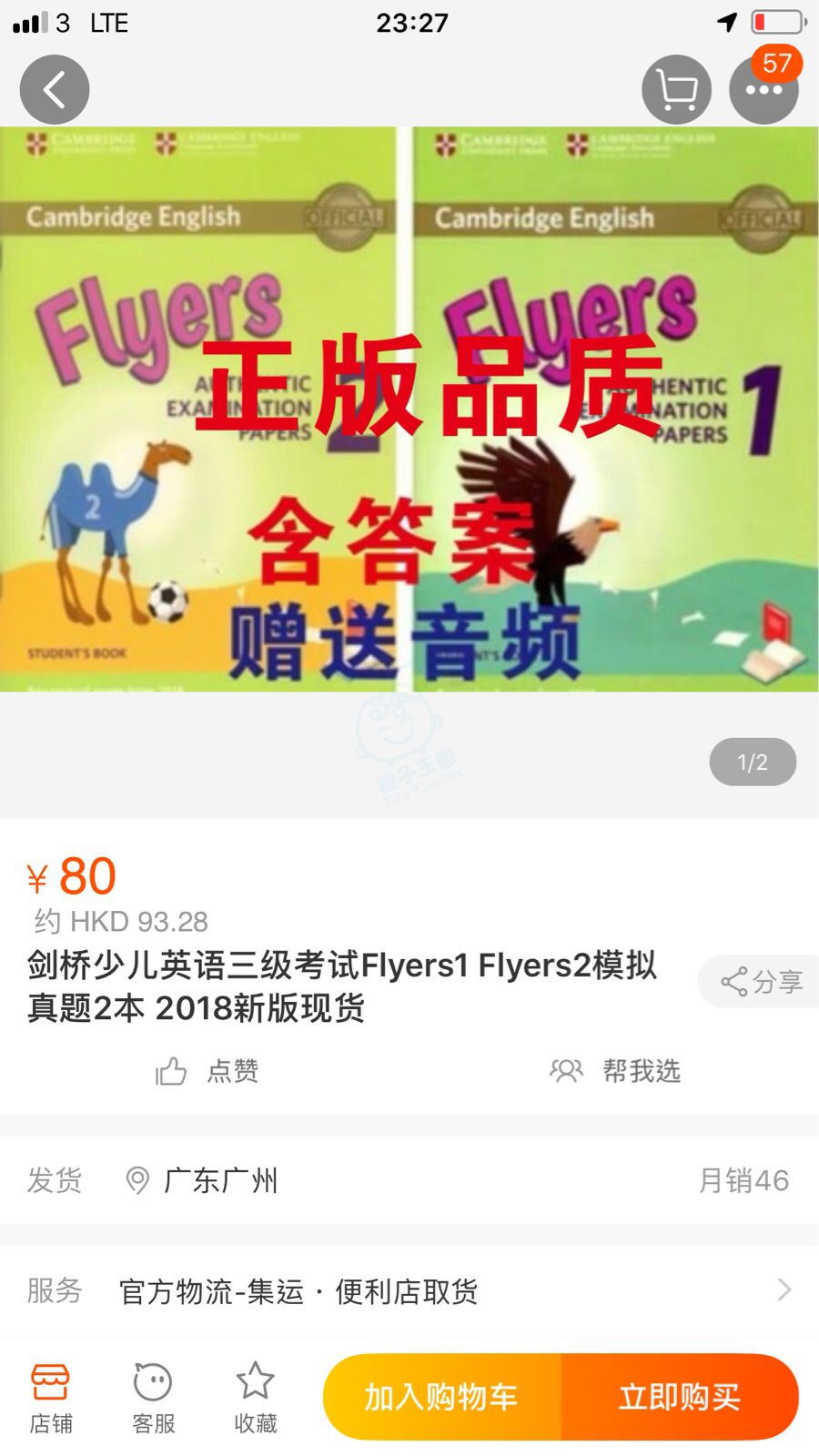
Task: Visit the seller's 店铺 shop
Action: (x=50, y=1398)
